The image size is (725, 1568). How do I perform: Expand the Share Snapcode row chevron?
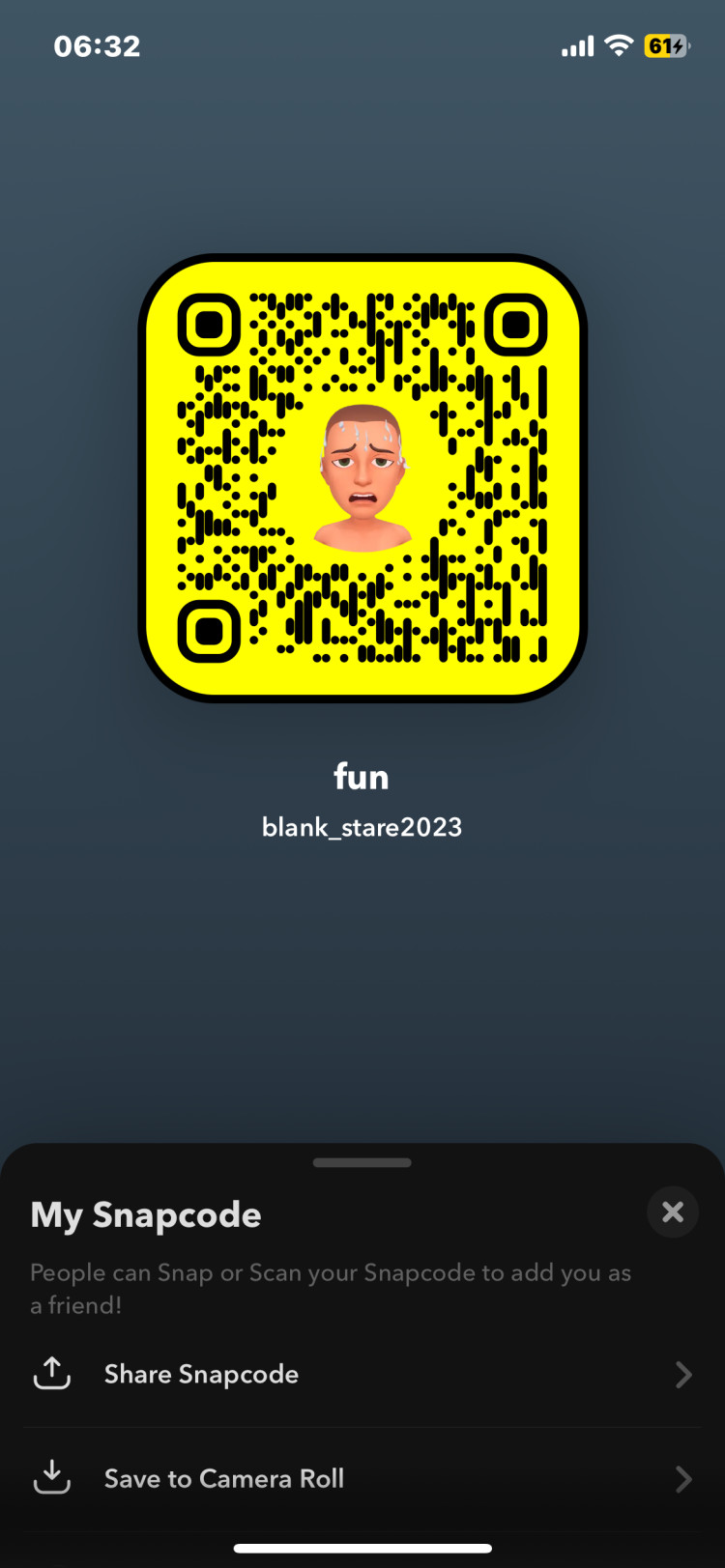683,1374
